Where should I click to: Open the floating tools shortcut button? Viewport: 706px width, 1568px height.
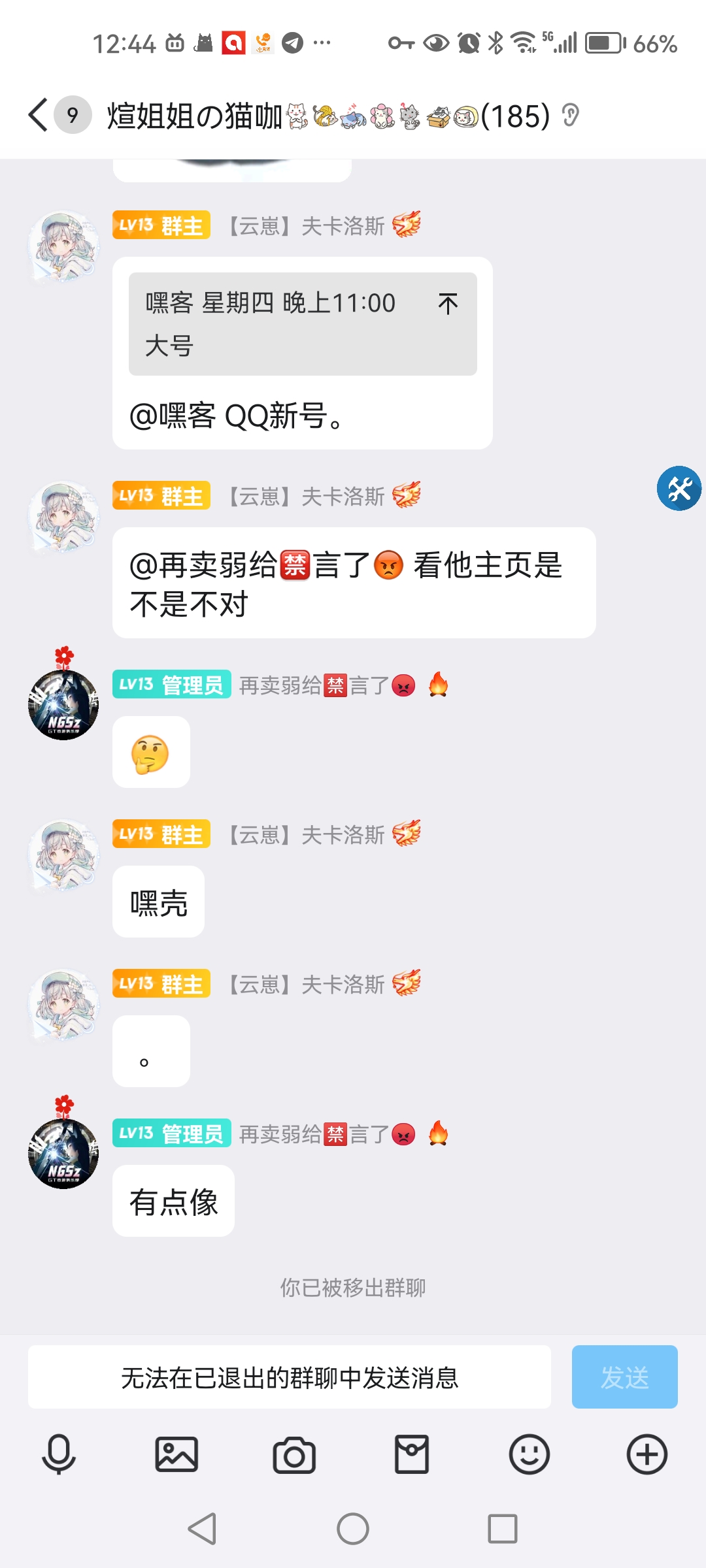click(679, 488)
